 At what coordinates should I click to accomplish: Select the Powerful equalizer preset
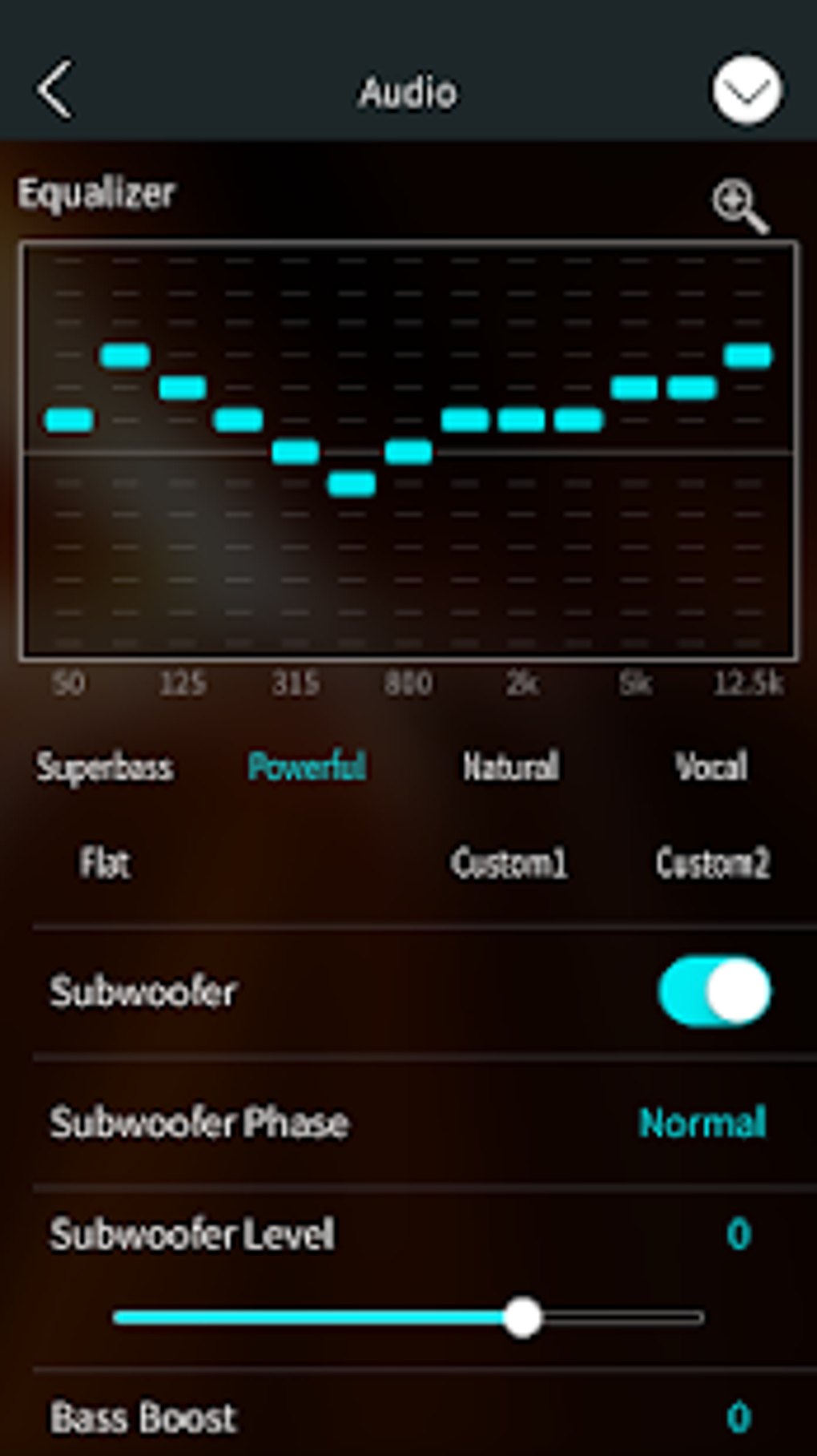click(307, 767)
